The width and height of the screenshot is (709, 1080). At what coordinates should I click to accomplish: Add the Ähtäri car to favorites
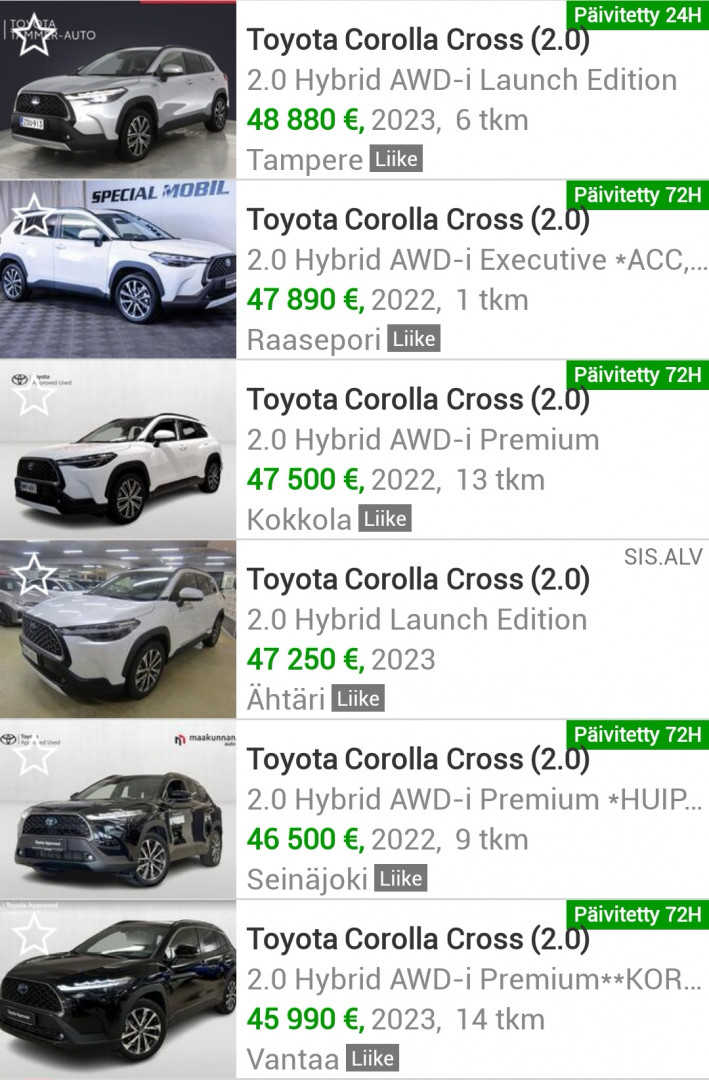click(35, 574)
